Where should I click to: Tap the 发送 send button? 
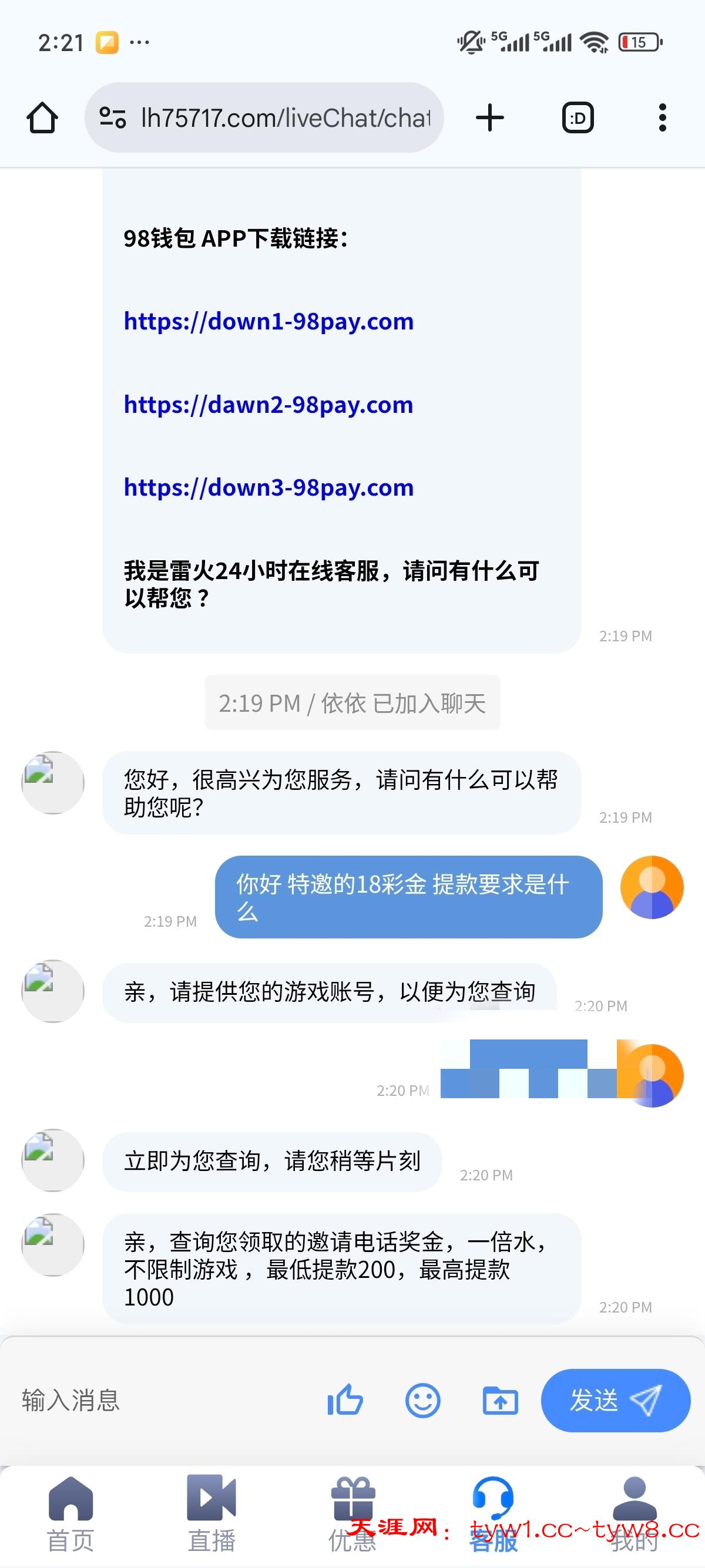pyautogui.click(x=615, y=1400)
